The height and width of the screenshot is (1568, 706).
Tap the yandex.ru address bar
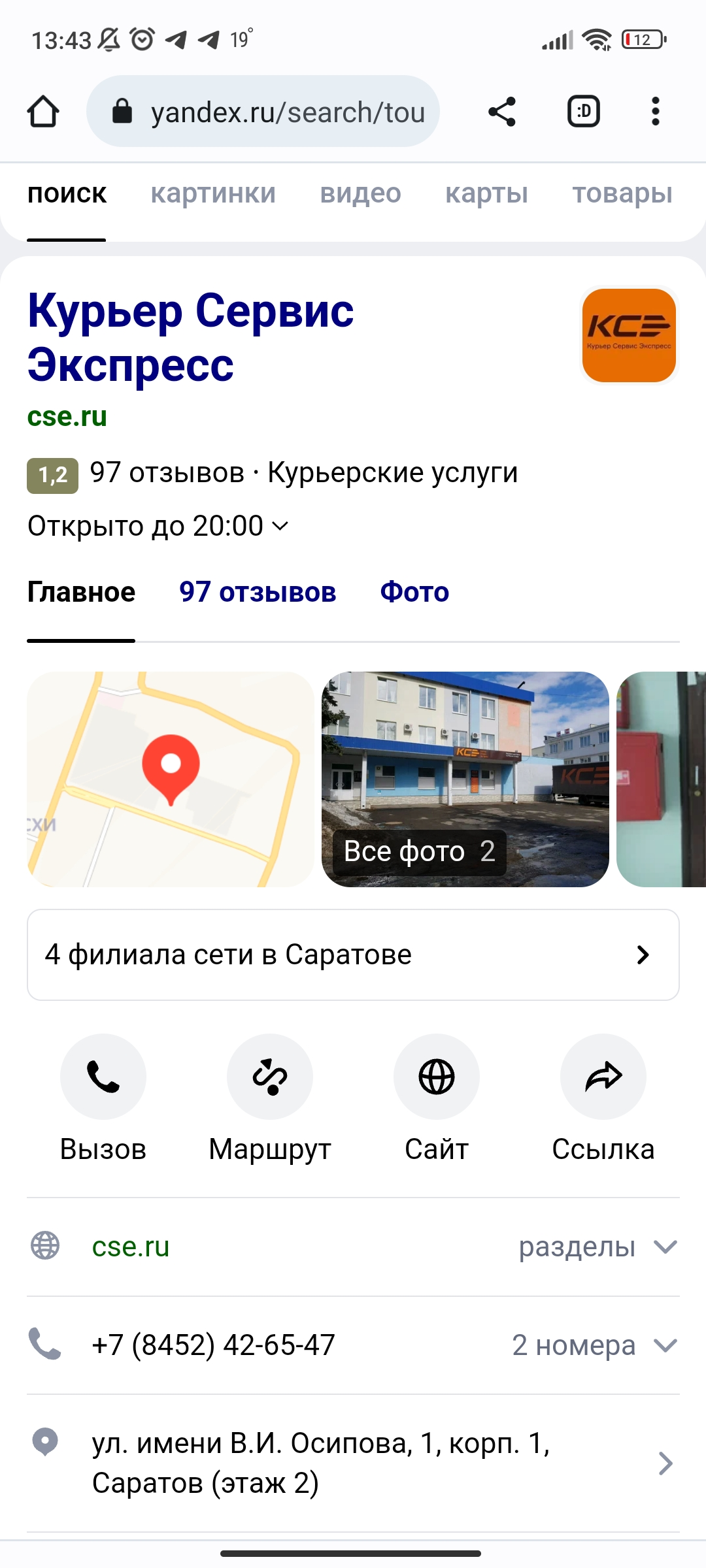263,111
